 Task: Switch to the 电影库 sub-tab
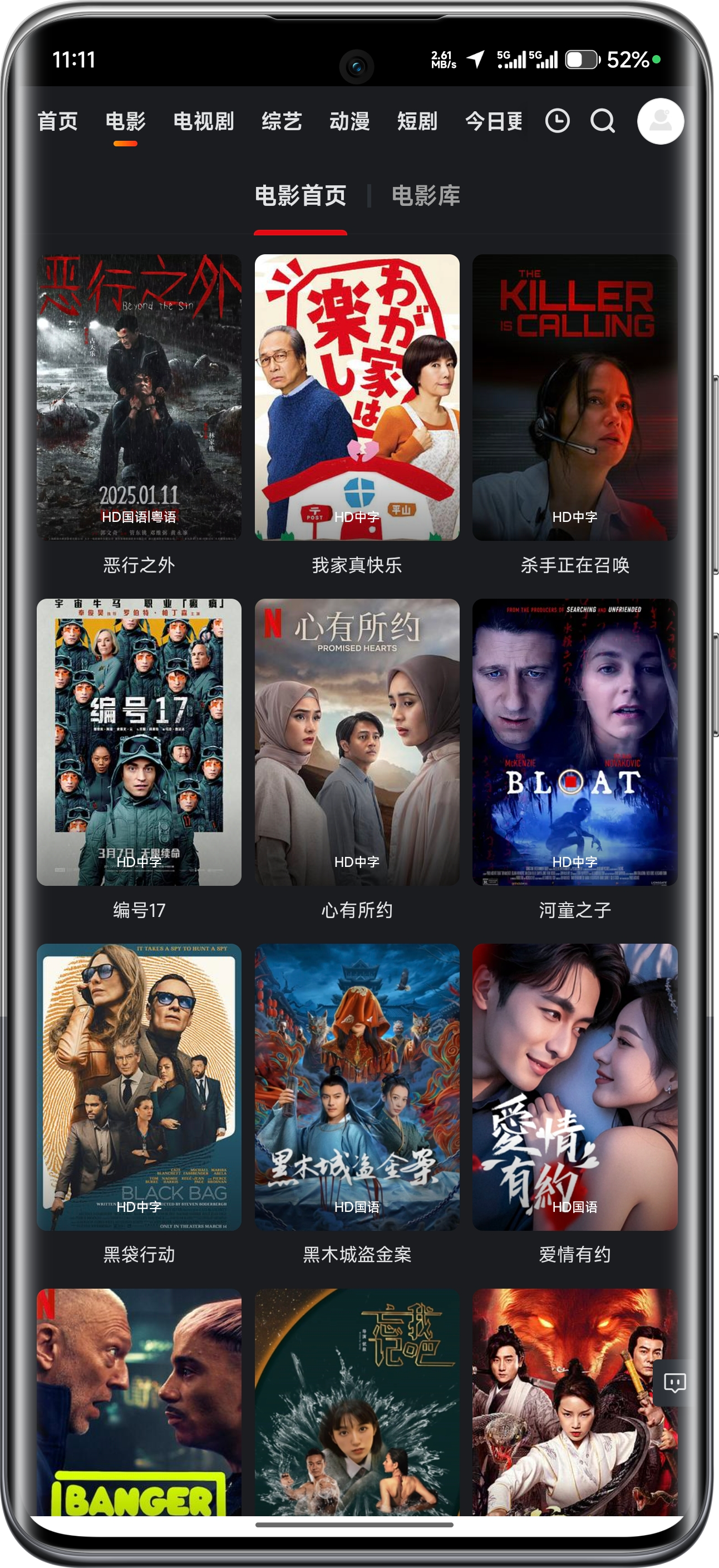pos(426,196)
